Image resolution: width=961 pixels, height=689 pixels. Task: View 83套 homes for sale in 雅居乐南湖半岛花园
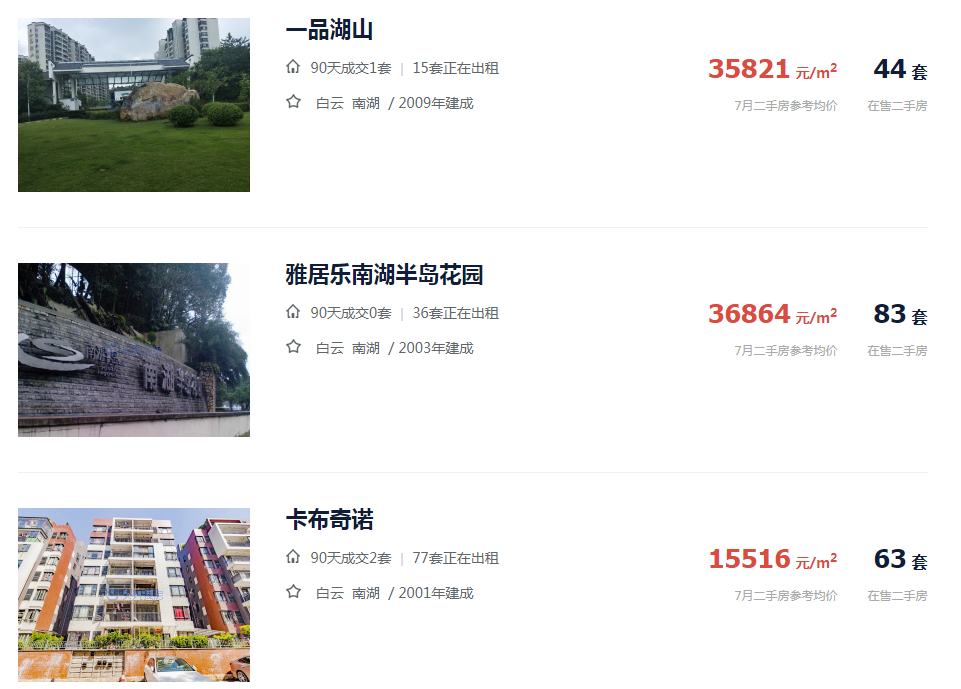(x=900, y=314)
